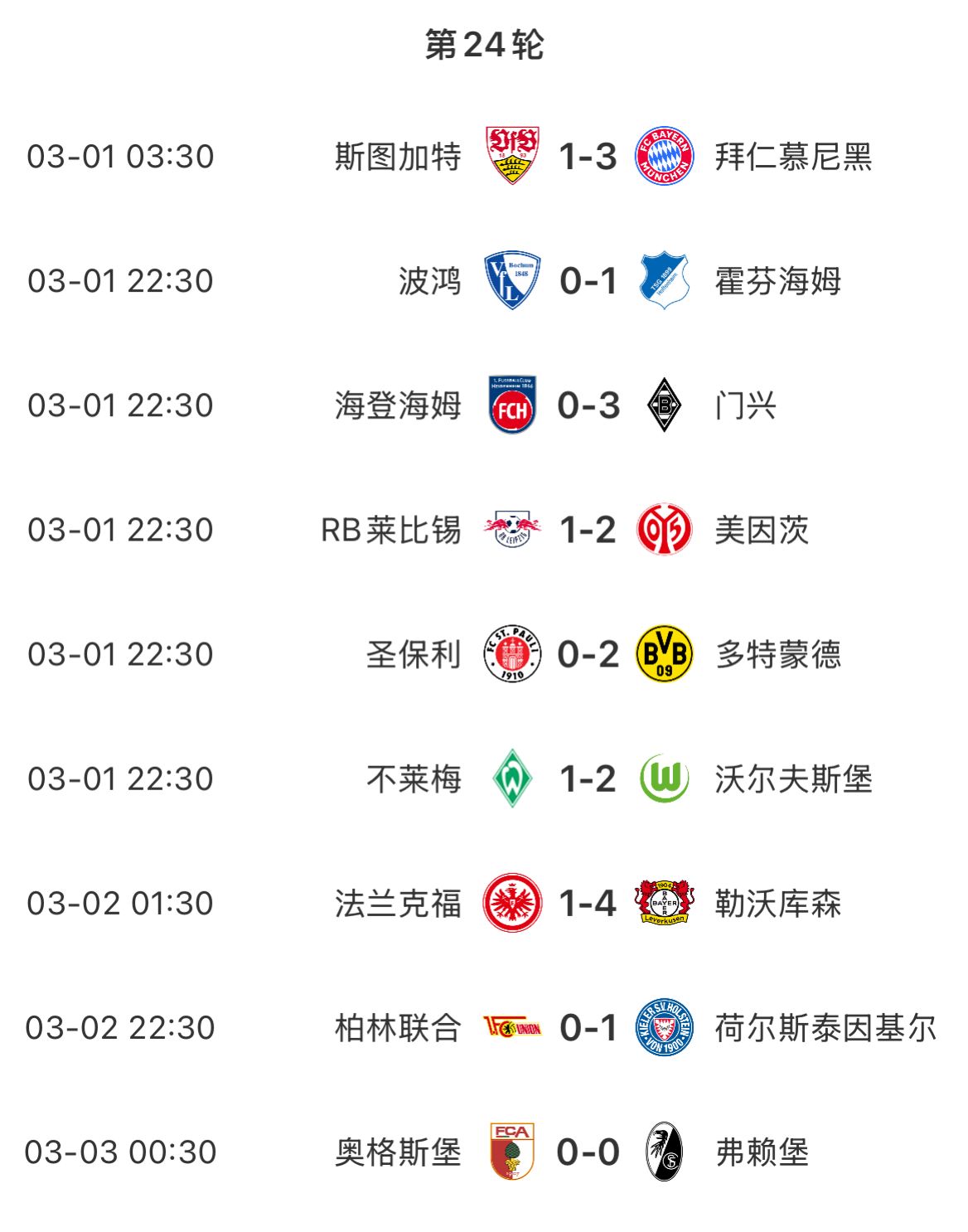The height and width of the screenshot is (1232, 968).
Task: Open the RB莱比锡 vs 美因茨 match
Action: click(587, 529)
